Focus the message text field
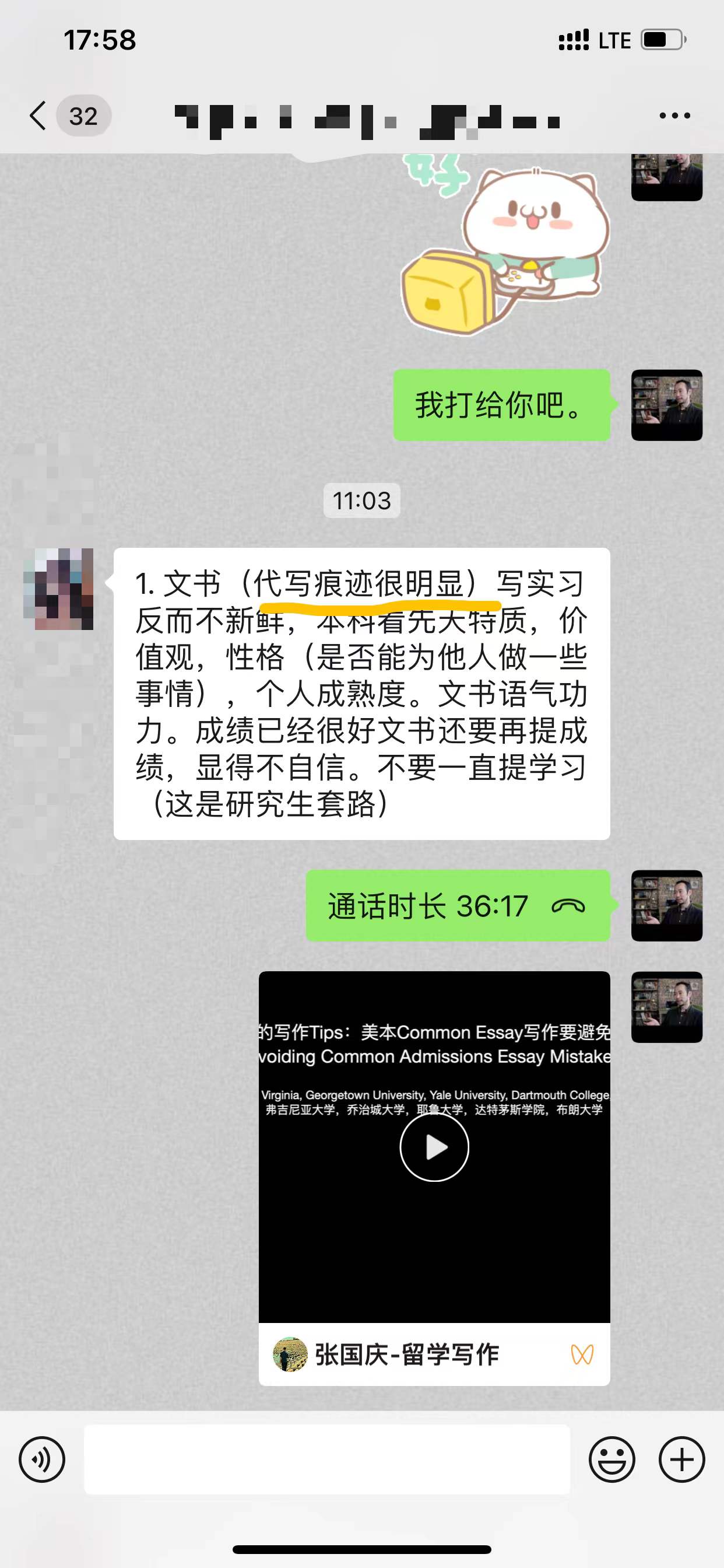The width and height of the screenshot is (724, 1568). pos(326,1459)
